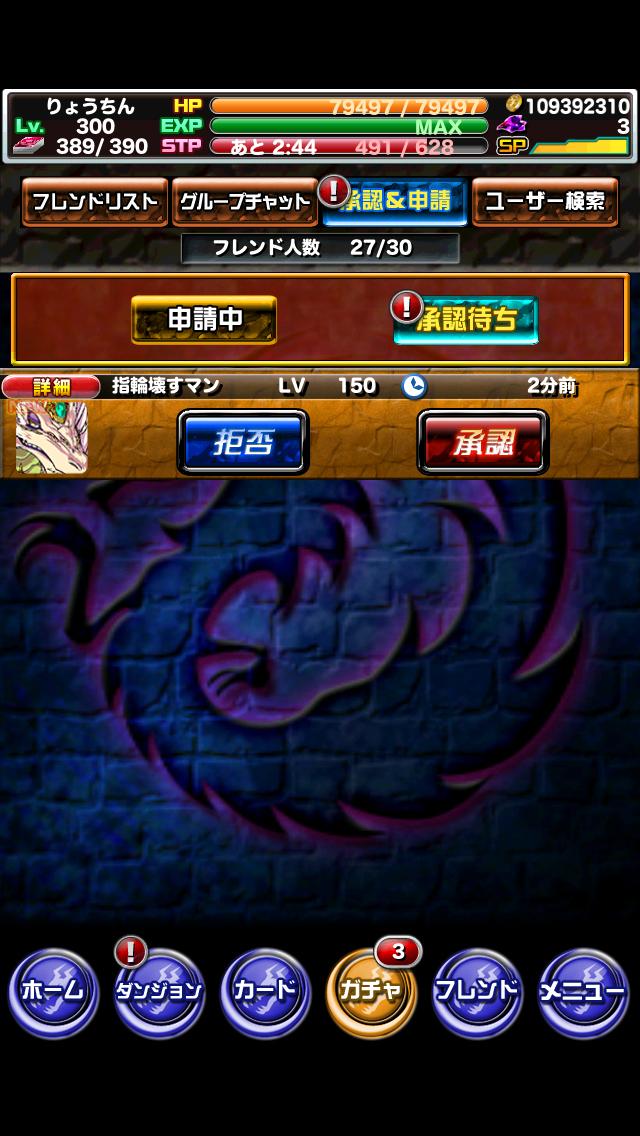Go to ホーム in the bottom nav
This screenshot has height=1136, width=640.
pos(53,991)
